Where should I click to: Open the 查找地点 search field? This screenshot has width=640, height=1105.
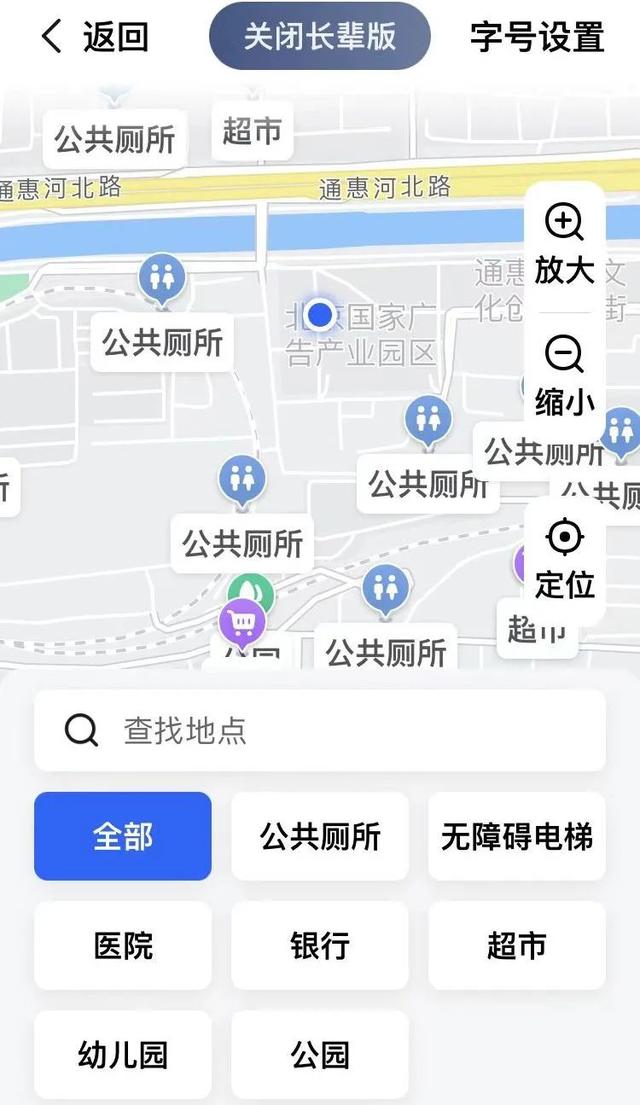tap(320, 730)
